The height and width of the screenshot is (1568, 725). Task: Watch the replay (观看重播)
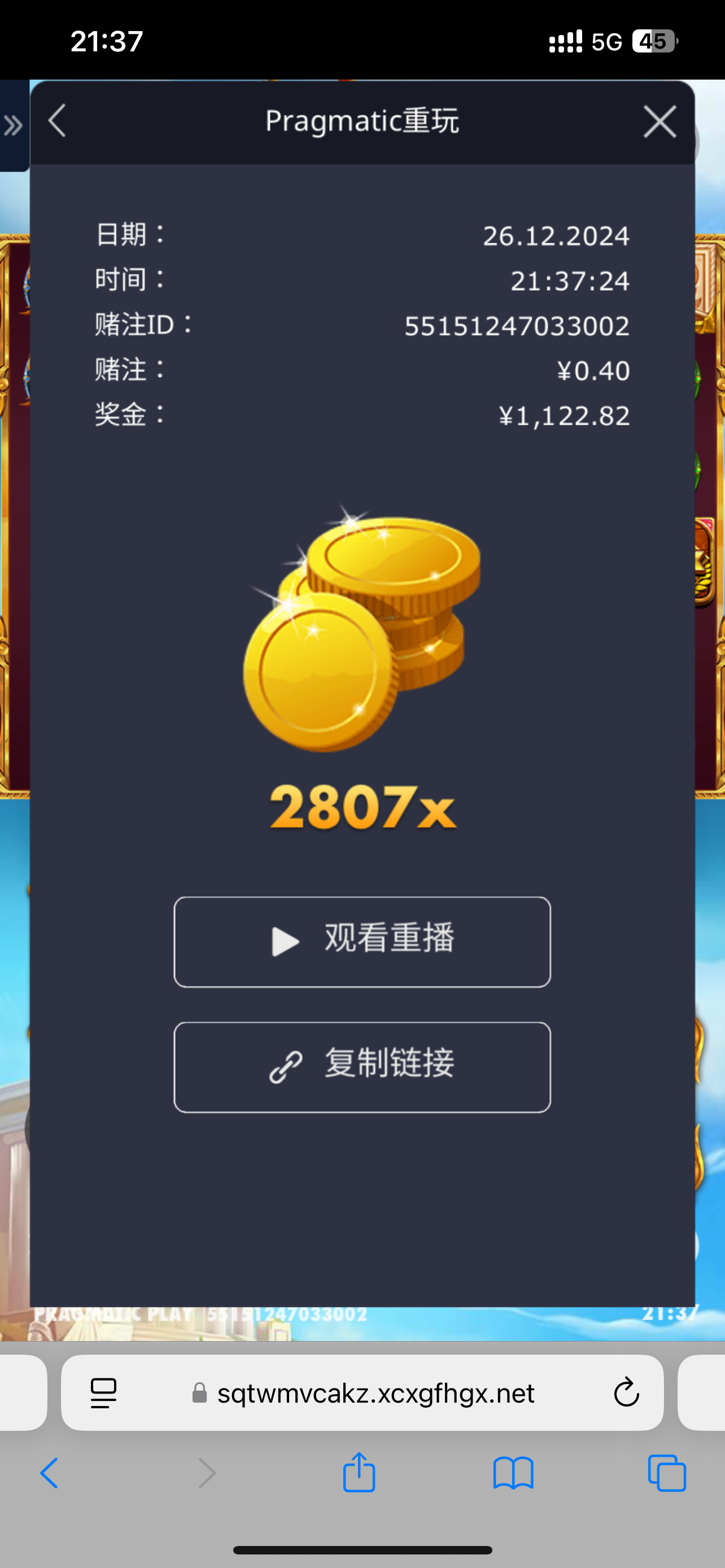(x=362, y=941)
